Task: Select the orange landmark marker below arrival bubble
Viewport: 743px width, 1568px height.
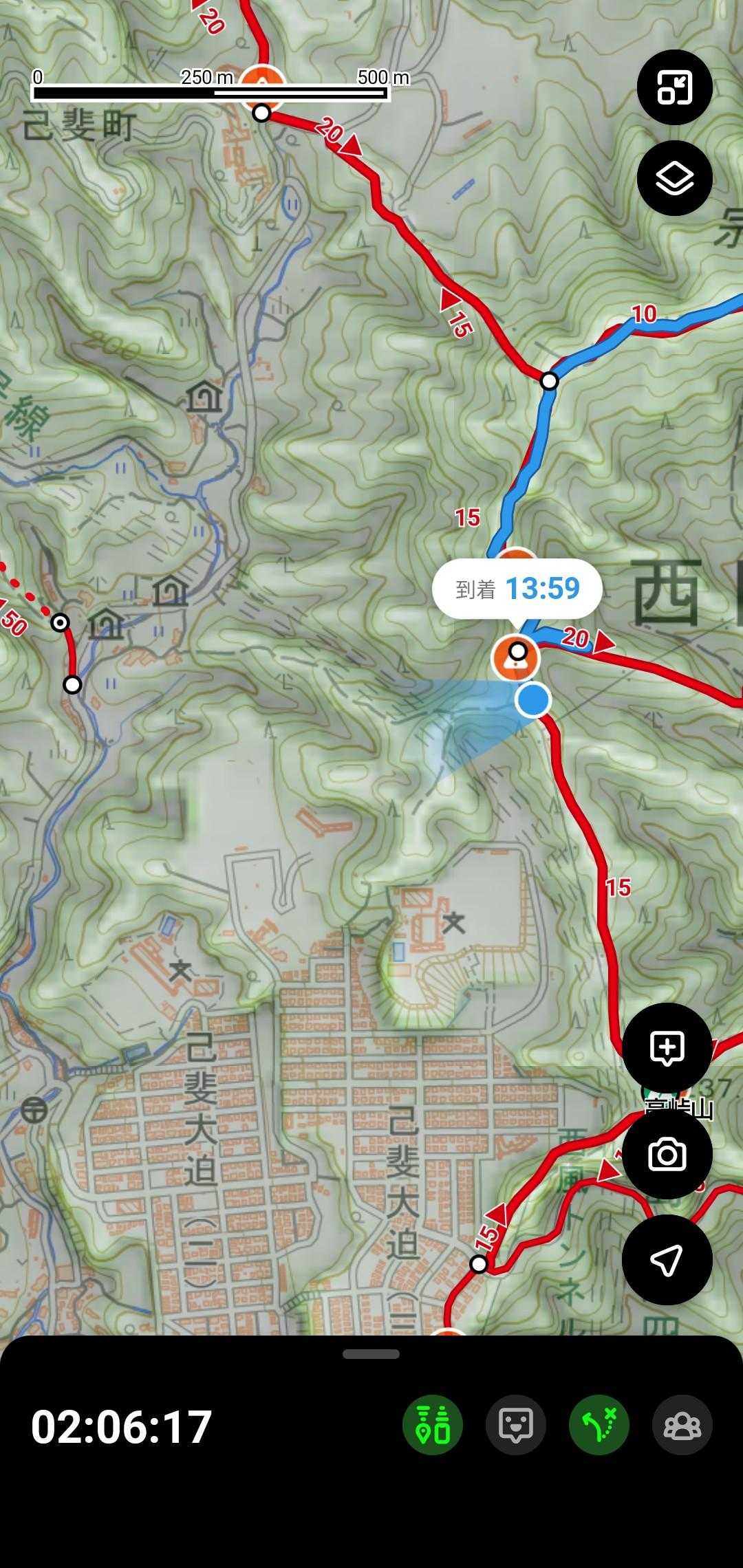Action: point(515,658)
